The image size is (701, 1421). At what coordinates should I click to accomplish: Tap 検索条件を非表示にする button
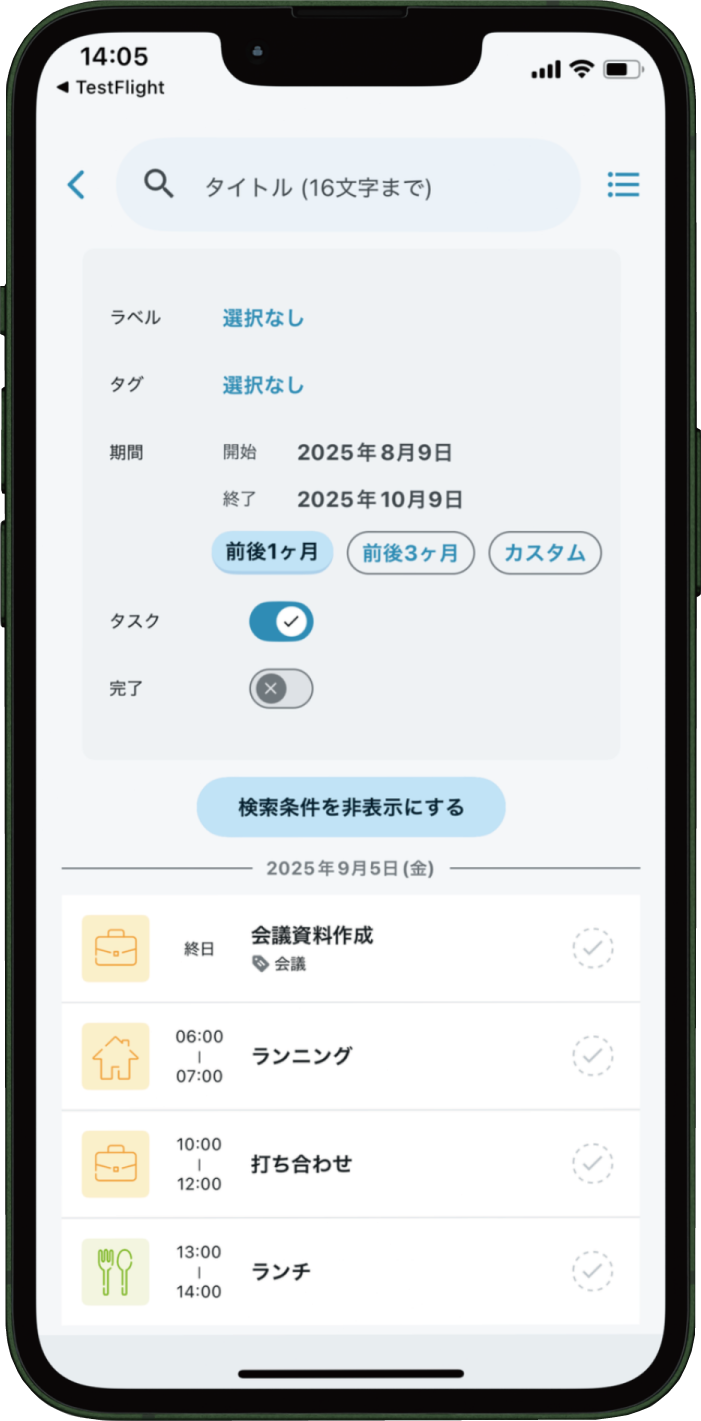(351, 807)
